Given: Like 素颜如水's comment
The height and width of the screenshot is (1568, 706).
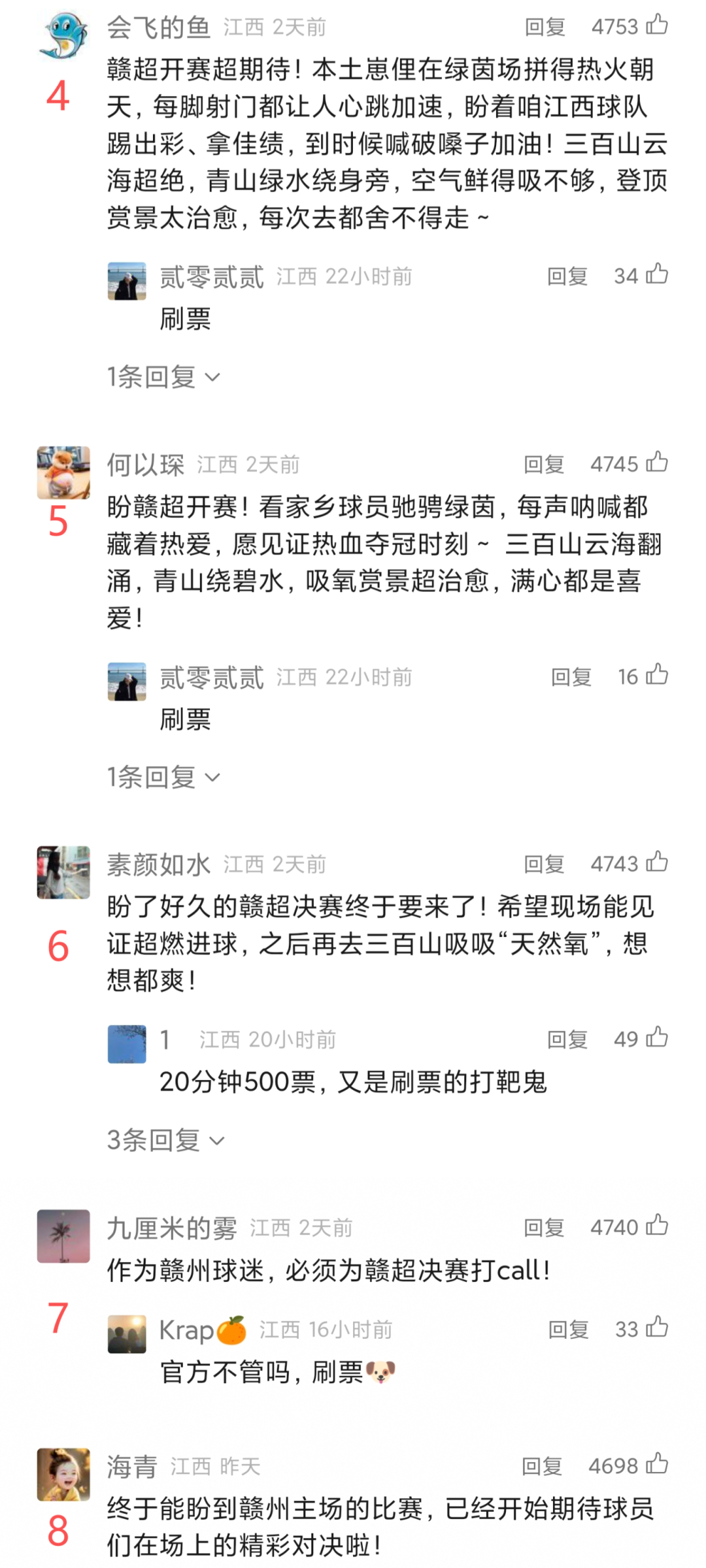Looking at the screenshot, I should (x=657, y=863).
